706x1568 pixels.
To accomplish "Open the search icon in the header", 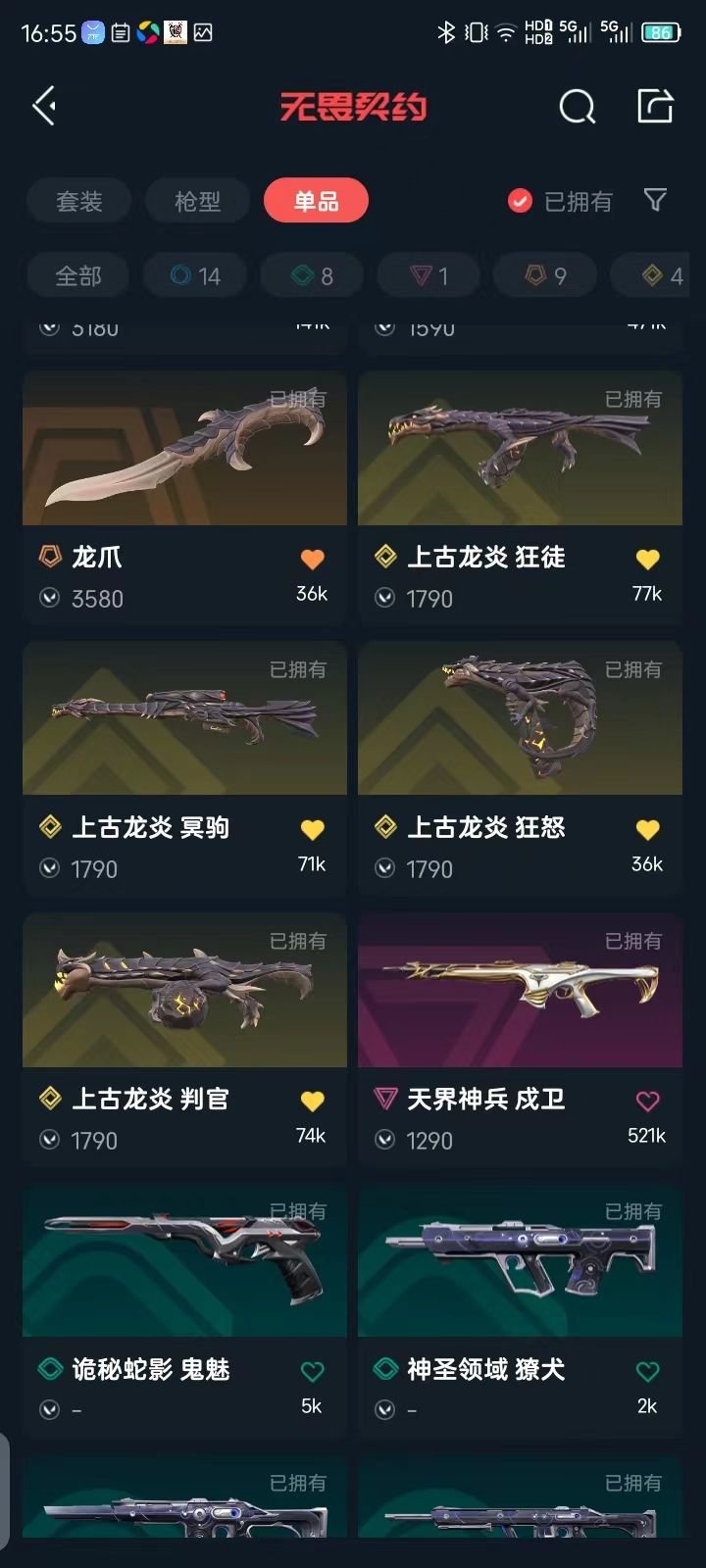I will click(x=577, y=106).
